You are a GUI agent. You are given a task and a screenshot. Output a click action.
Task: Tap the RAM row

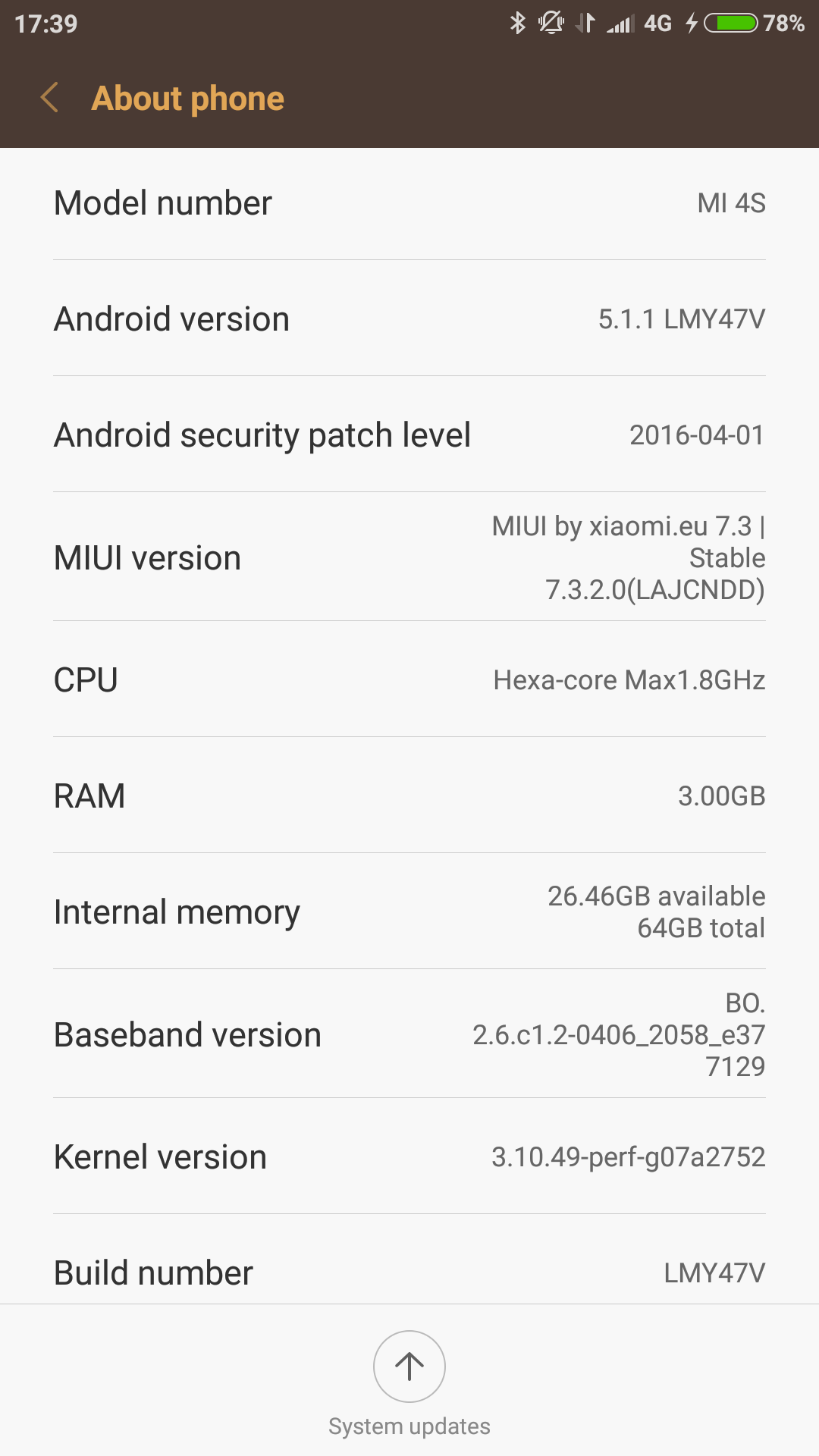tap(409, 795)
